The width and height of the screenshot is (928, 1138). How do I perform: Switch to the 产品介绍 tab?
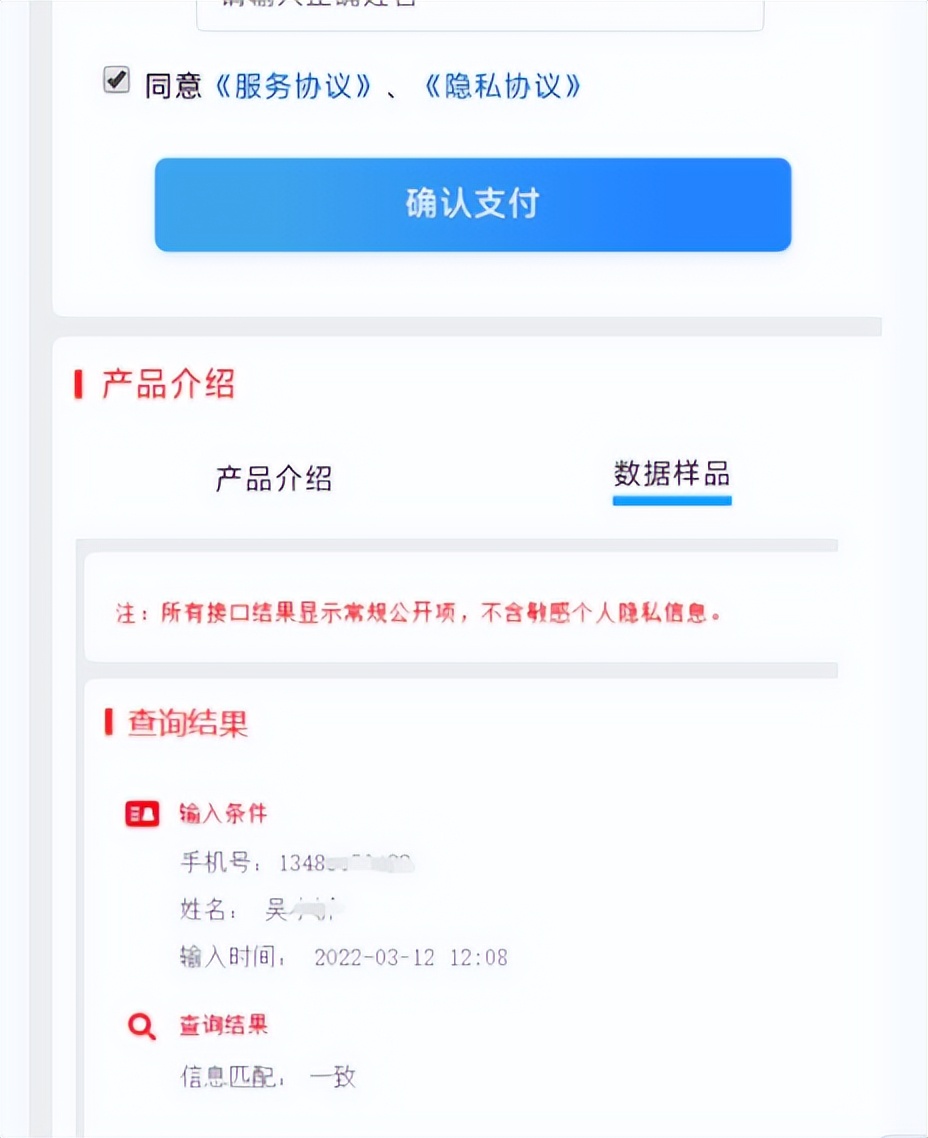(x=272, y=479)
